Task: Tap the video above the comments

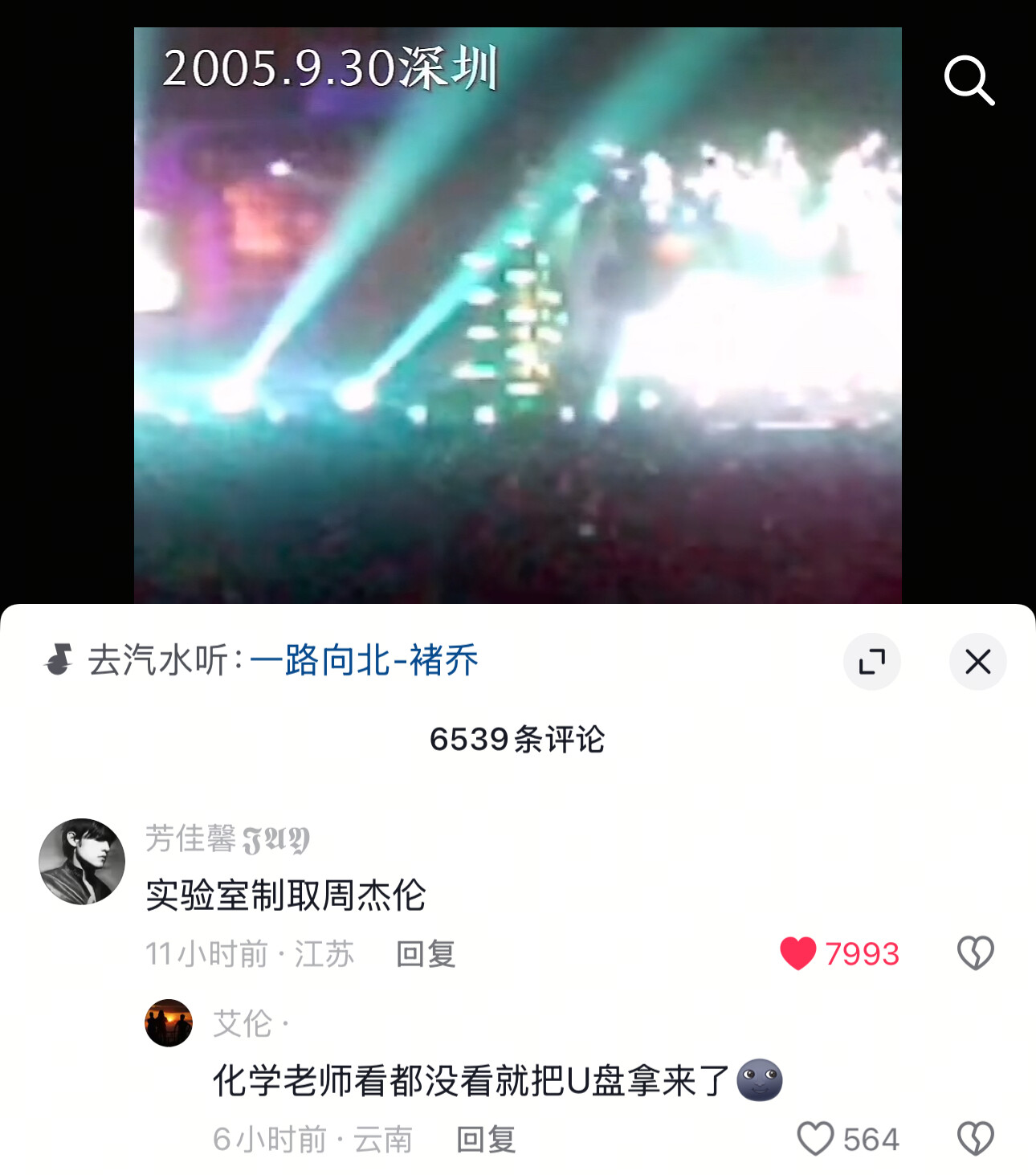Action: [x=517, y=315]
